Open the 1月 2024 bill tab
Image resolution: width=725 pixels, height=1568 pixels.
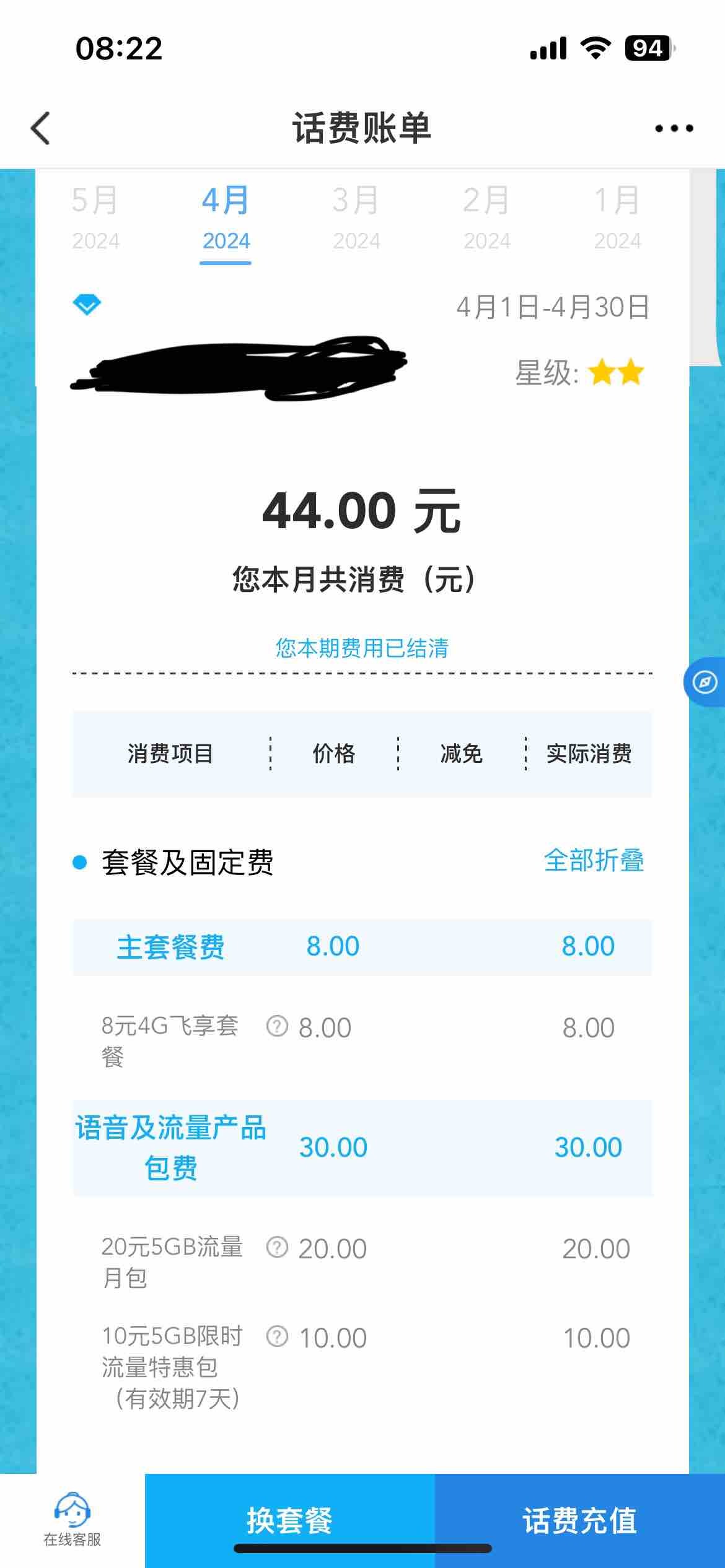pos(617,217)
